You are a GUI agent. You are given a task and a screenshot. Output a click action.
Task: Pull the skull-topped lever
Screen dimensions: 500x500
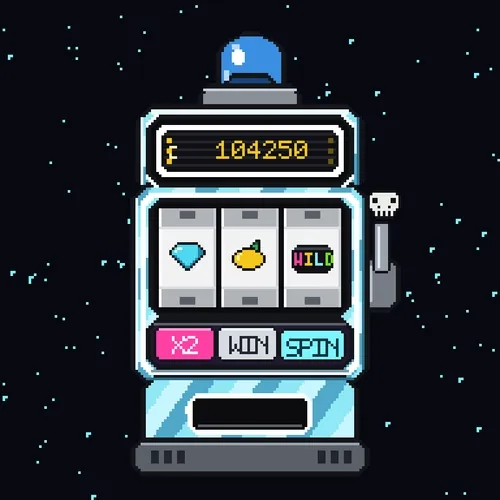click(x=383, y=250)
